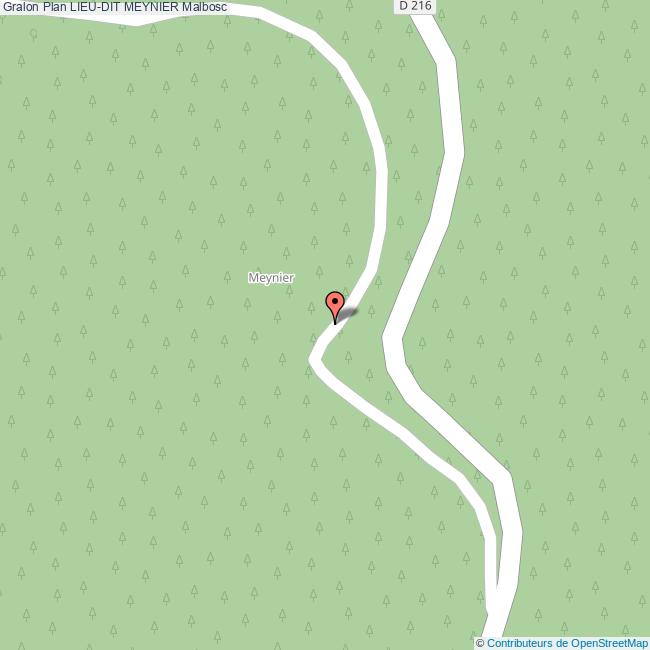
Task: Tap the red location marker near Meynier
Action: (335, 303)
